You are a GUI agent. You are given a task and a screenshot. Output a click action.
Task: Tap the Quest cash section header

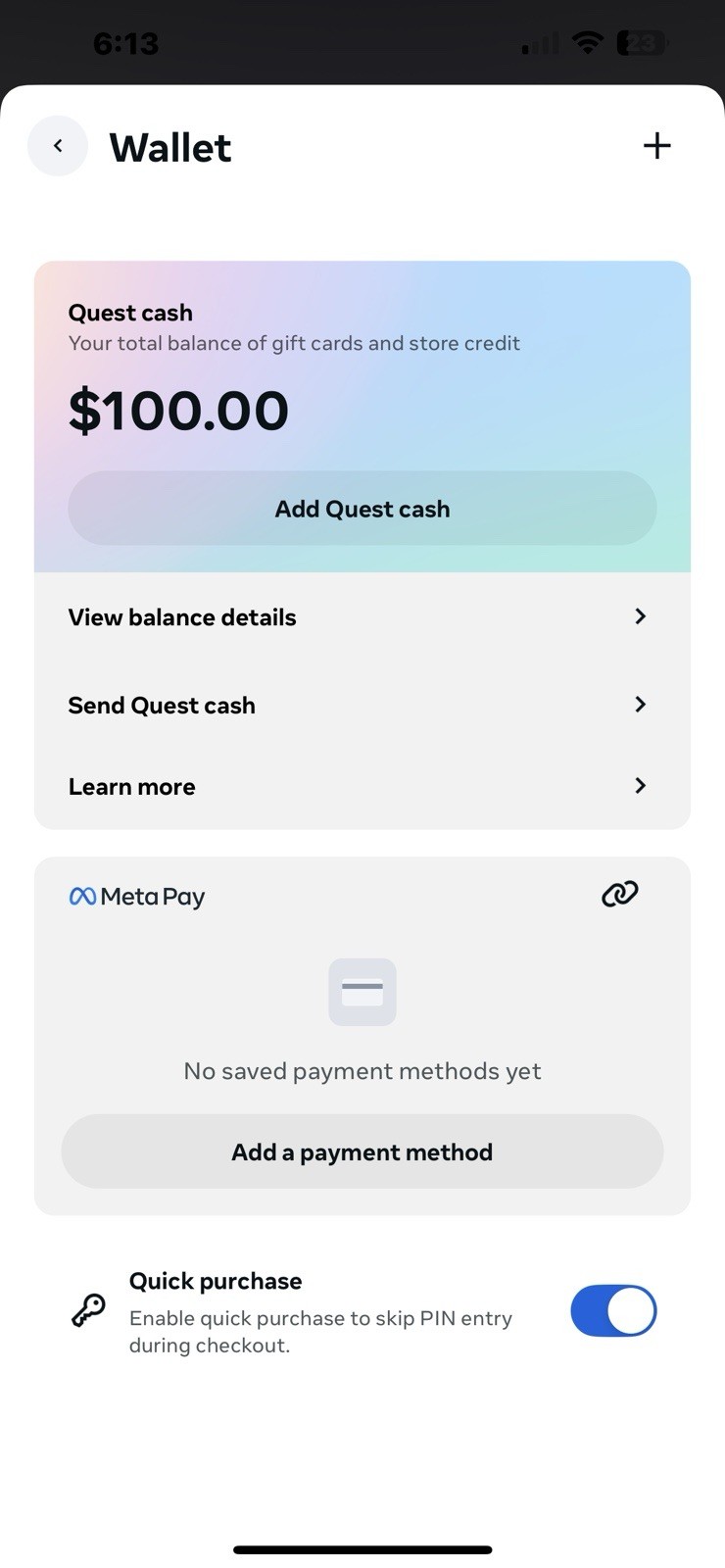click(x=130, y=312)
